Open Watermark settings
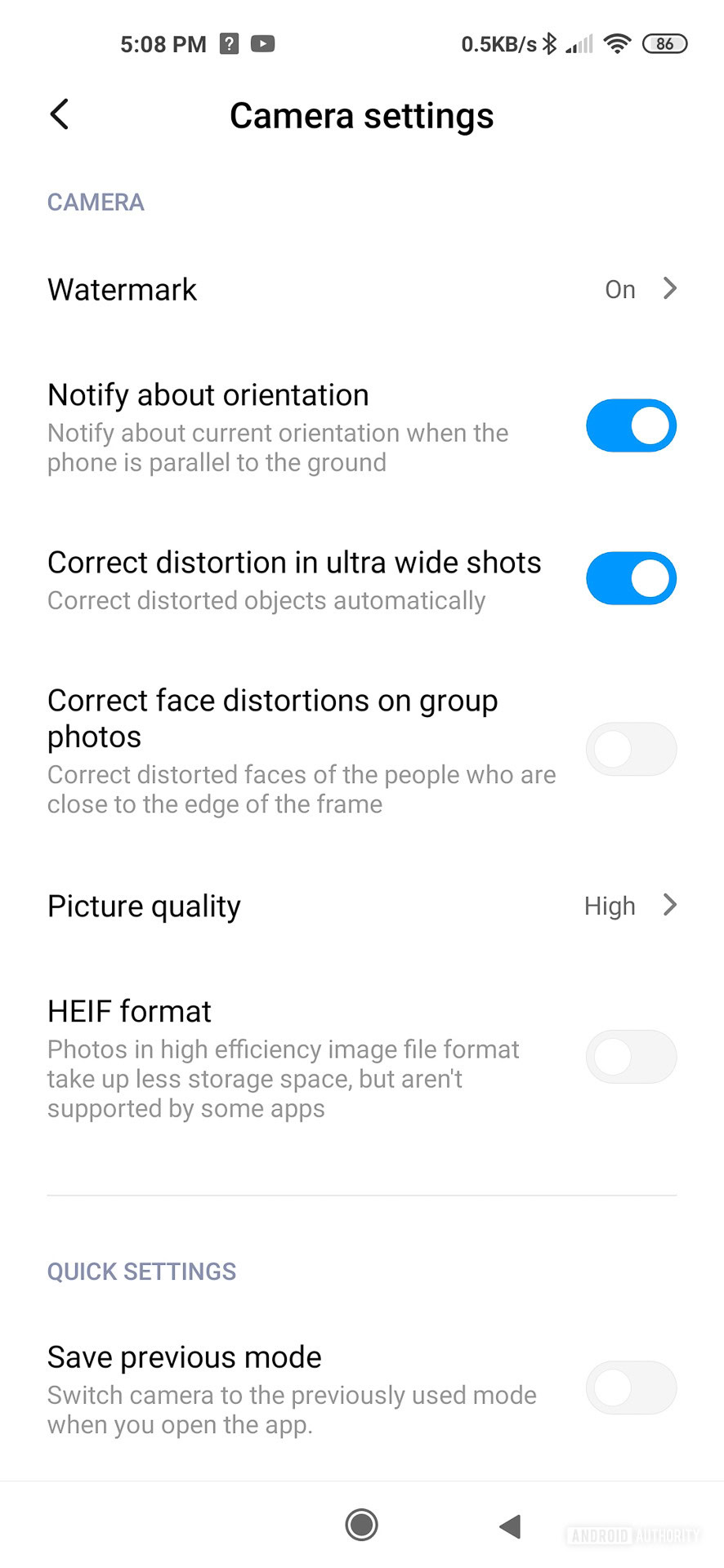Screen dimensions: 724x1568 click(x=362, y=289)
